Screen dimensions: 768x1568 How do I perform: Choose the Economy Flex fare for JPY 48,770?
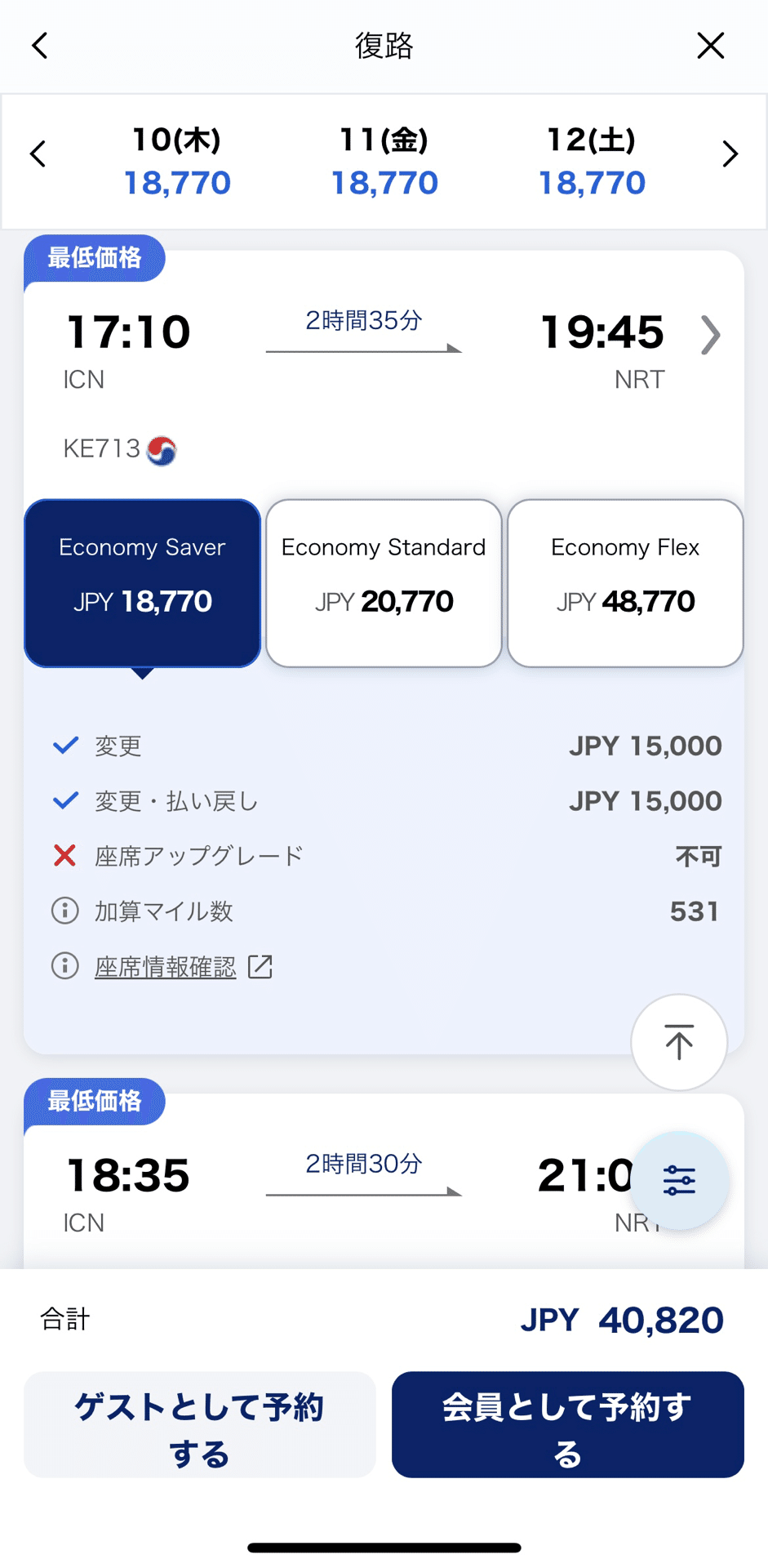(x=625, y=583)
